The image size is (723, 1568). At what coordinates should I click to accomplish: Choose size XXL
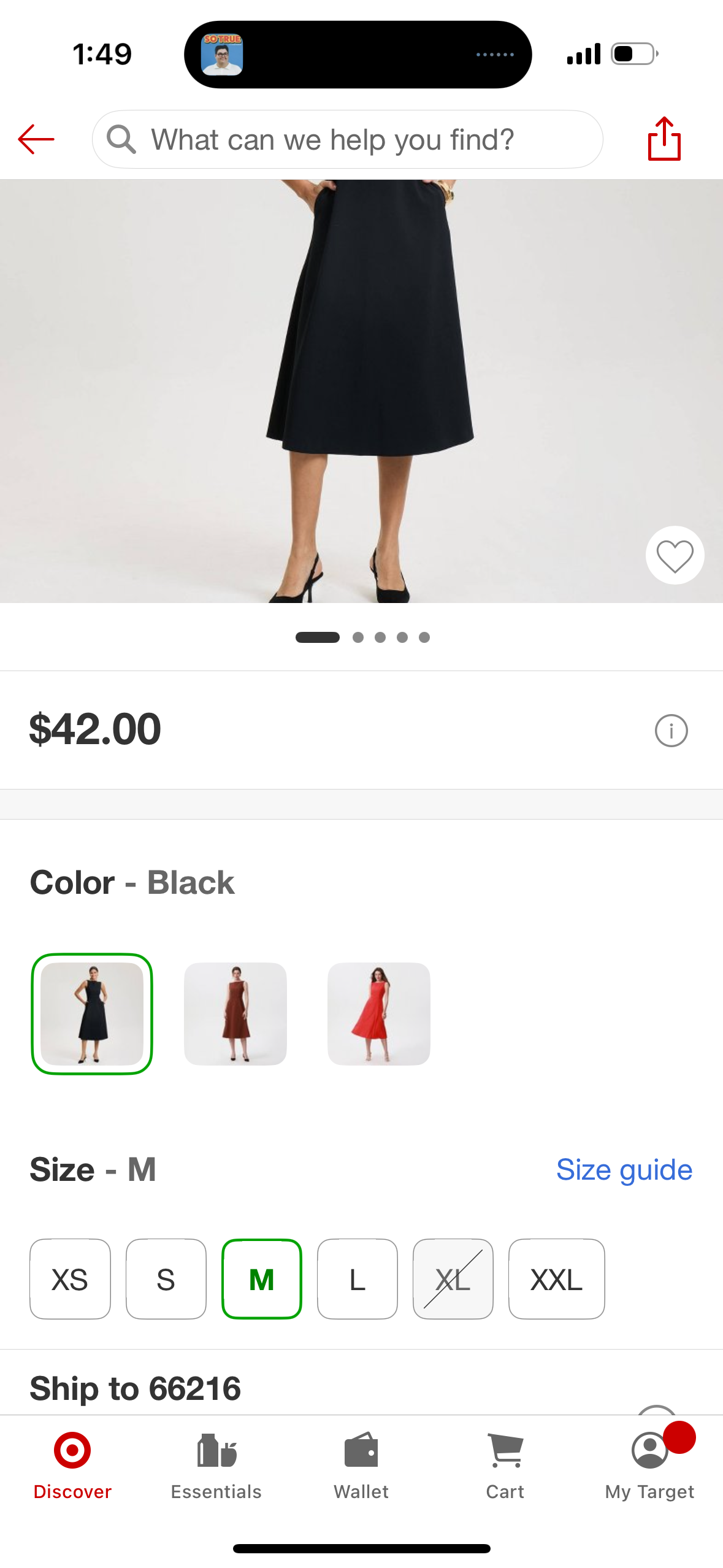pyautogui.click(x=556, y=1279)
